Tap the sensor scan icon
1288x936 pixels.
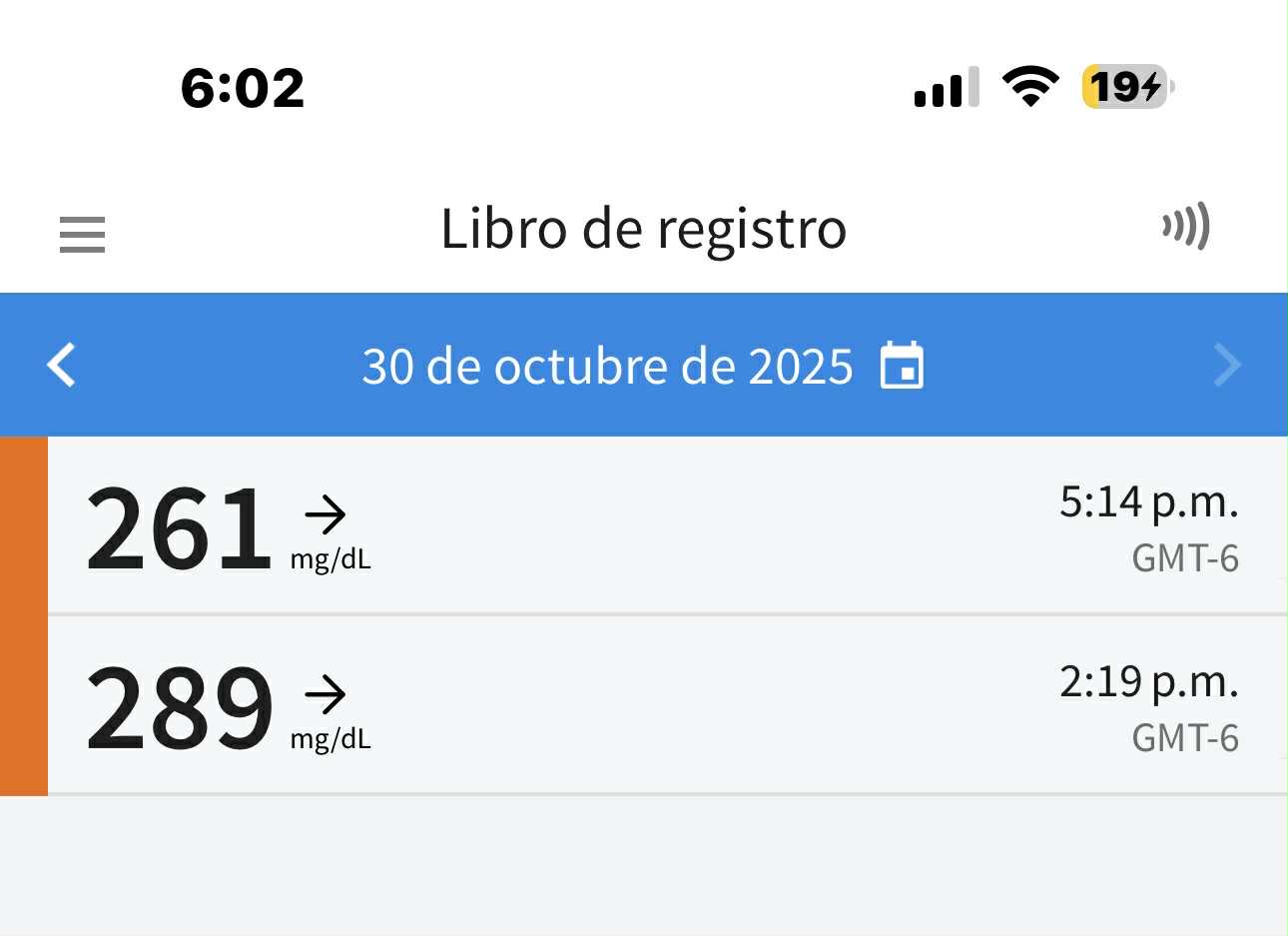[1185, 227]
